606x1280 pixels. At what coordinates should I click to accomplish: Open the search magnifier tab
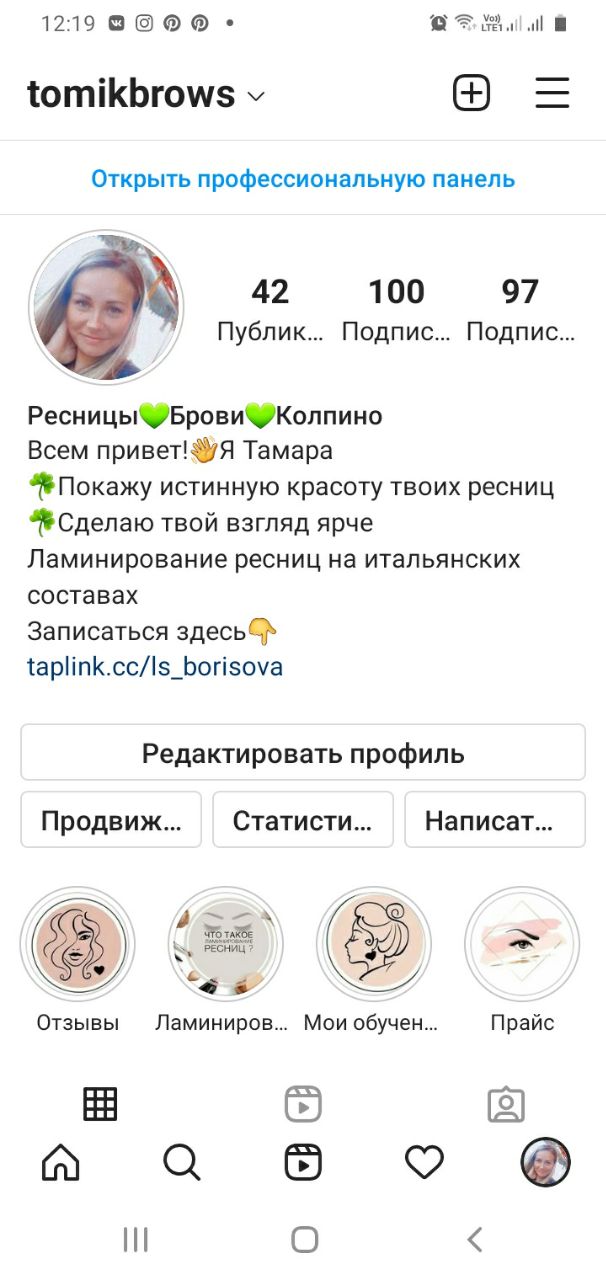181,1162
